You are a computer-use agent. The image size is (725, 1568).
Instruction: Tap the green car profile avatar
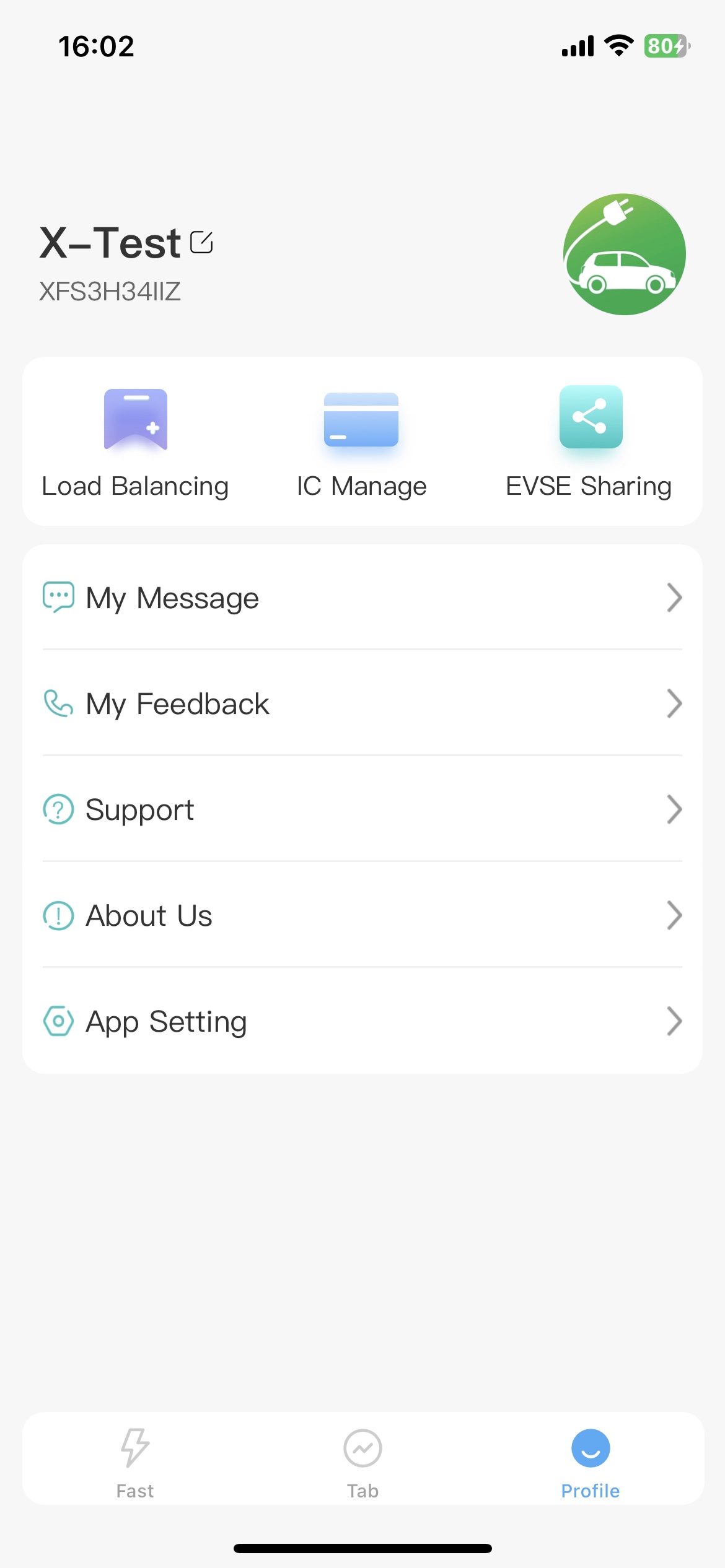coord(624,255)
